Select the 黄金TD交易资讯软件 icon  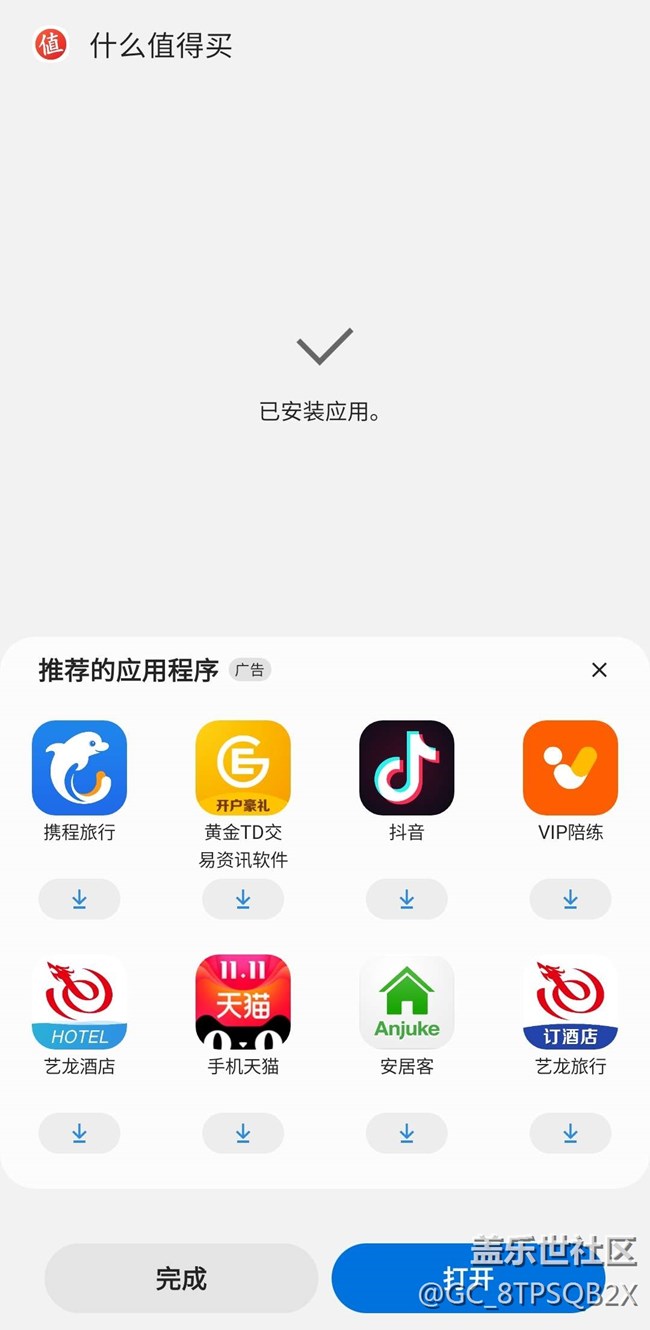point(243,767)
